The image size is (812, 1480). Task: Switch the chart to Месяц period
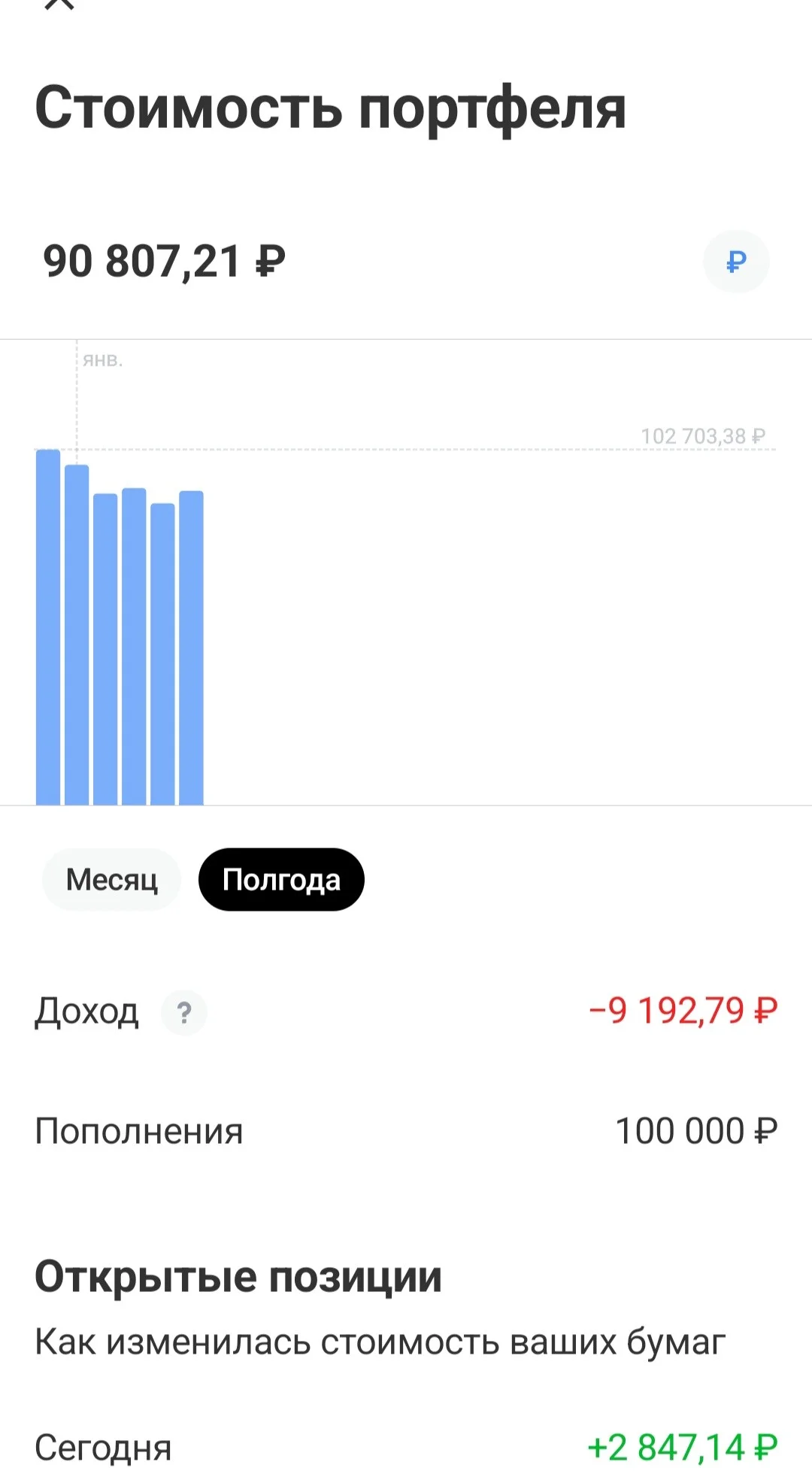112,879
